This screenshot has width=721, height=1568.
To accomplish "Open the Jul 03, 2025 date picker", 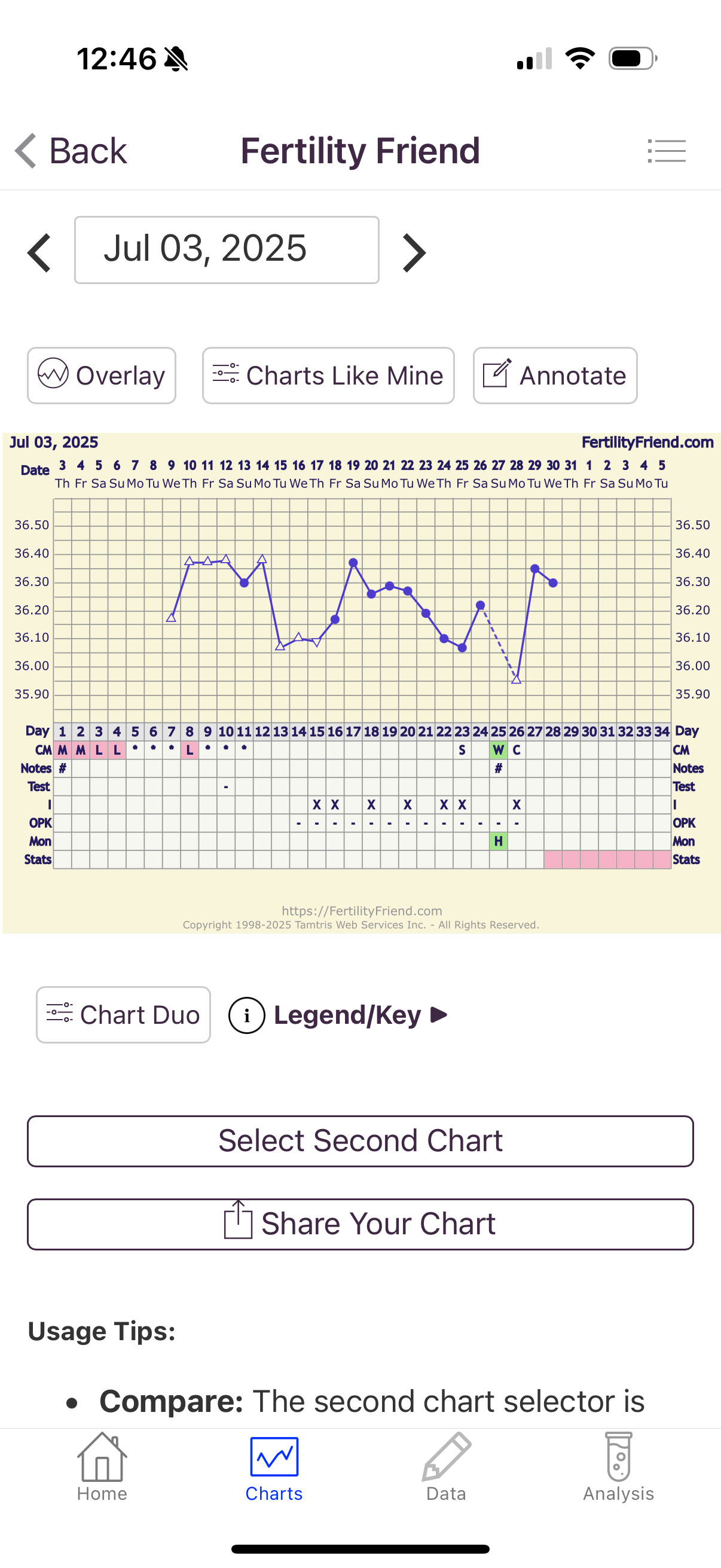I will (227, 249).
